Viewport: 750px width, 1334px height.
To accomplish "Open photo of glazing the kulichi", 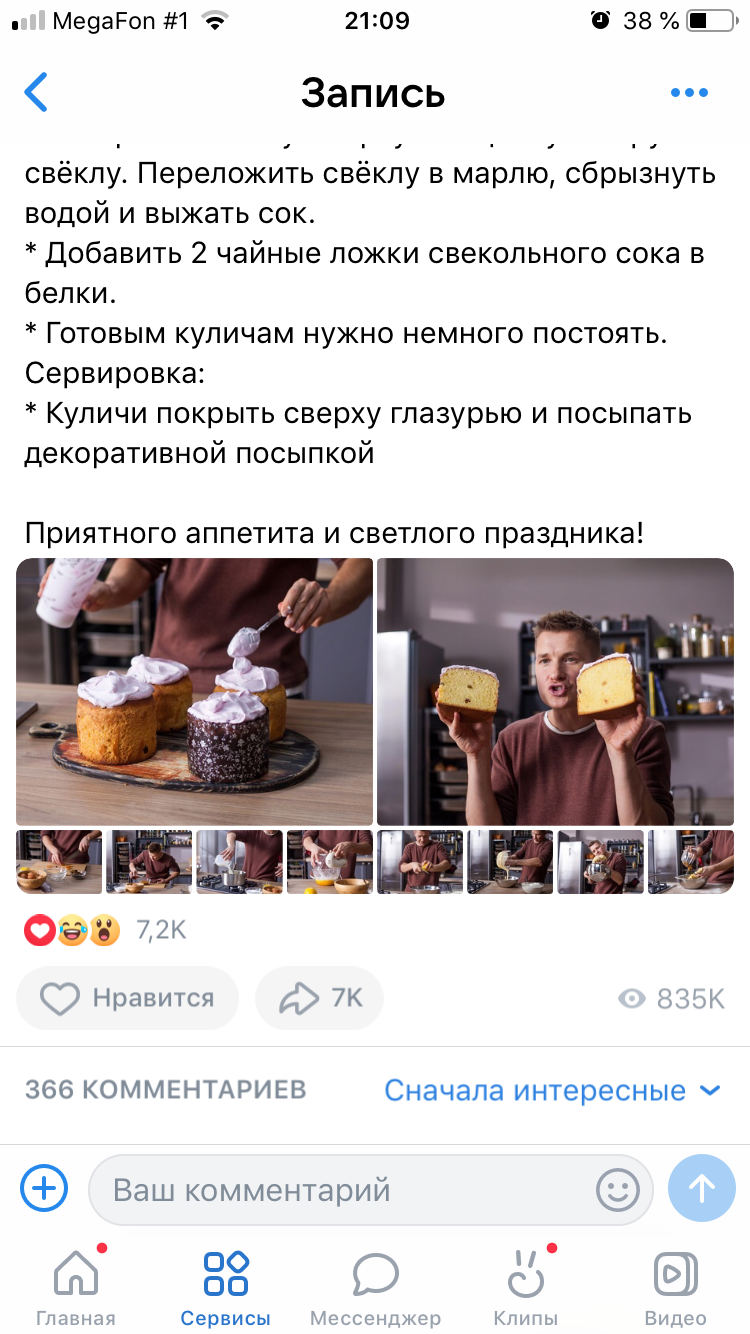I will pos(195,692).
